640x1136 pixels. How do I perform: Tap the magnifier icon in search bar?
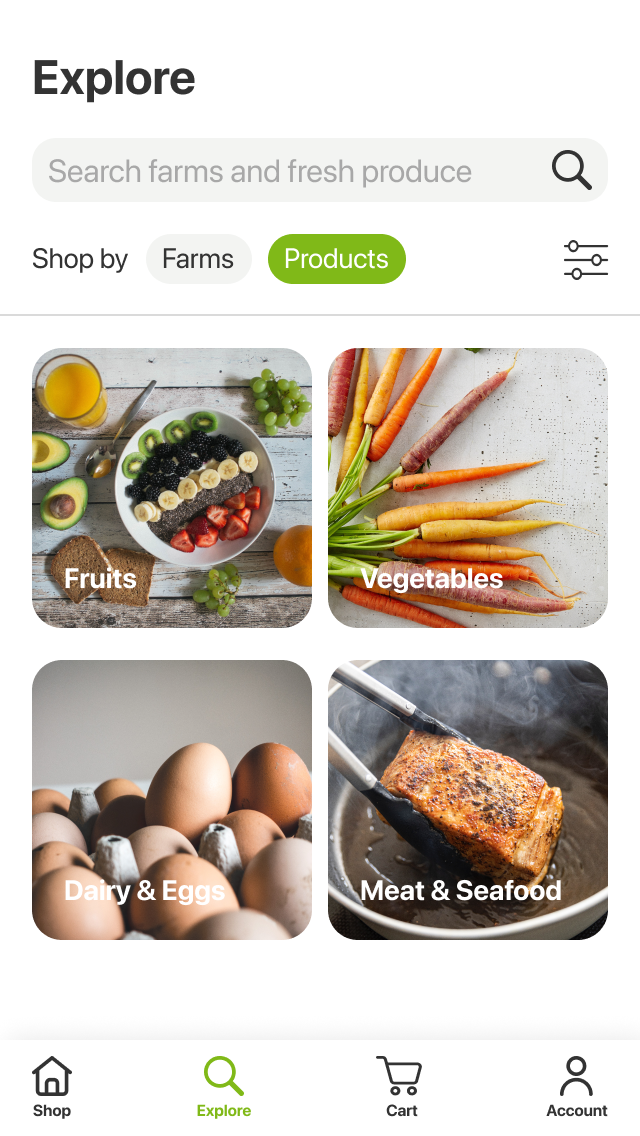571,170
